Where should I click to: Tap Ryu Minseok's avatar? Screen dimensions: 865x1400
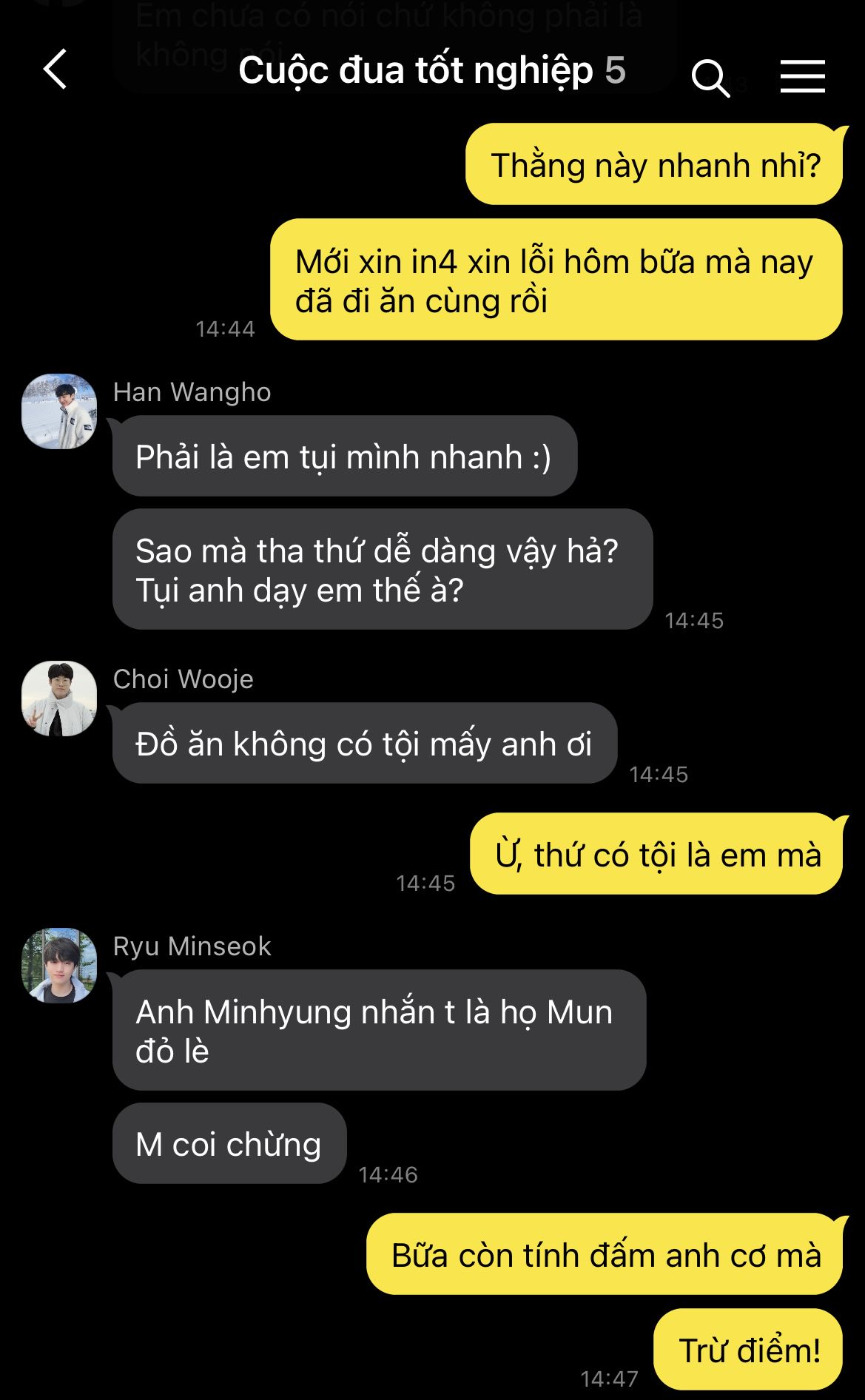(59, 966)
